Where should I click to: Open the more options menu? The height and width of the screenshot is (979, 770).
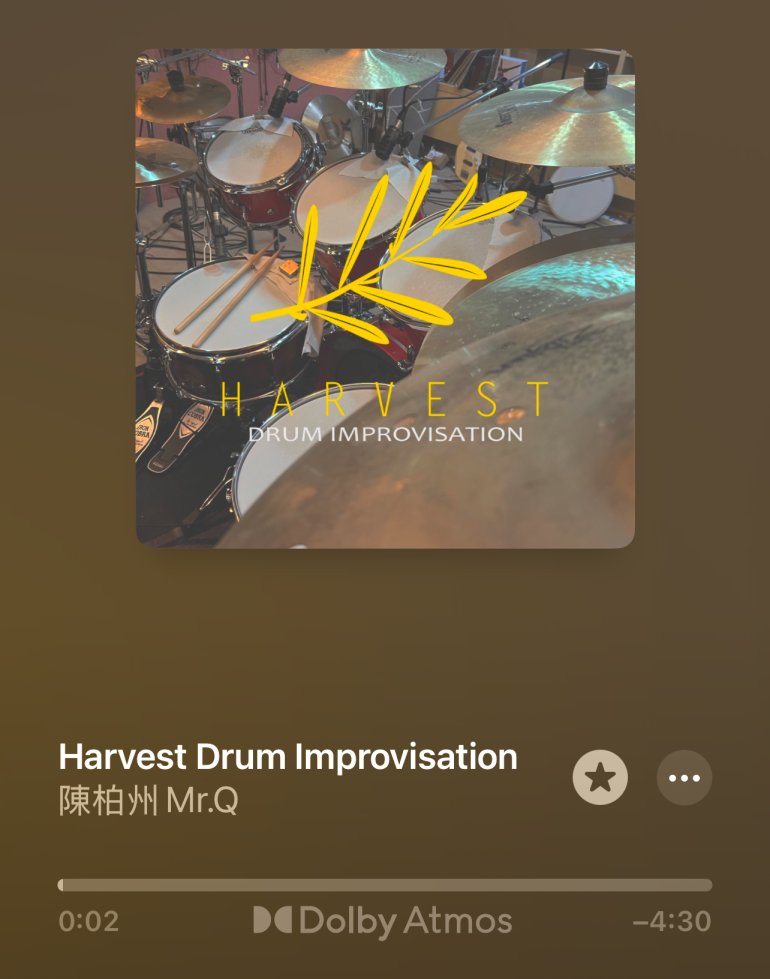684,777
